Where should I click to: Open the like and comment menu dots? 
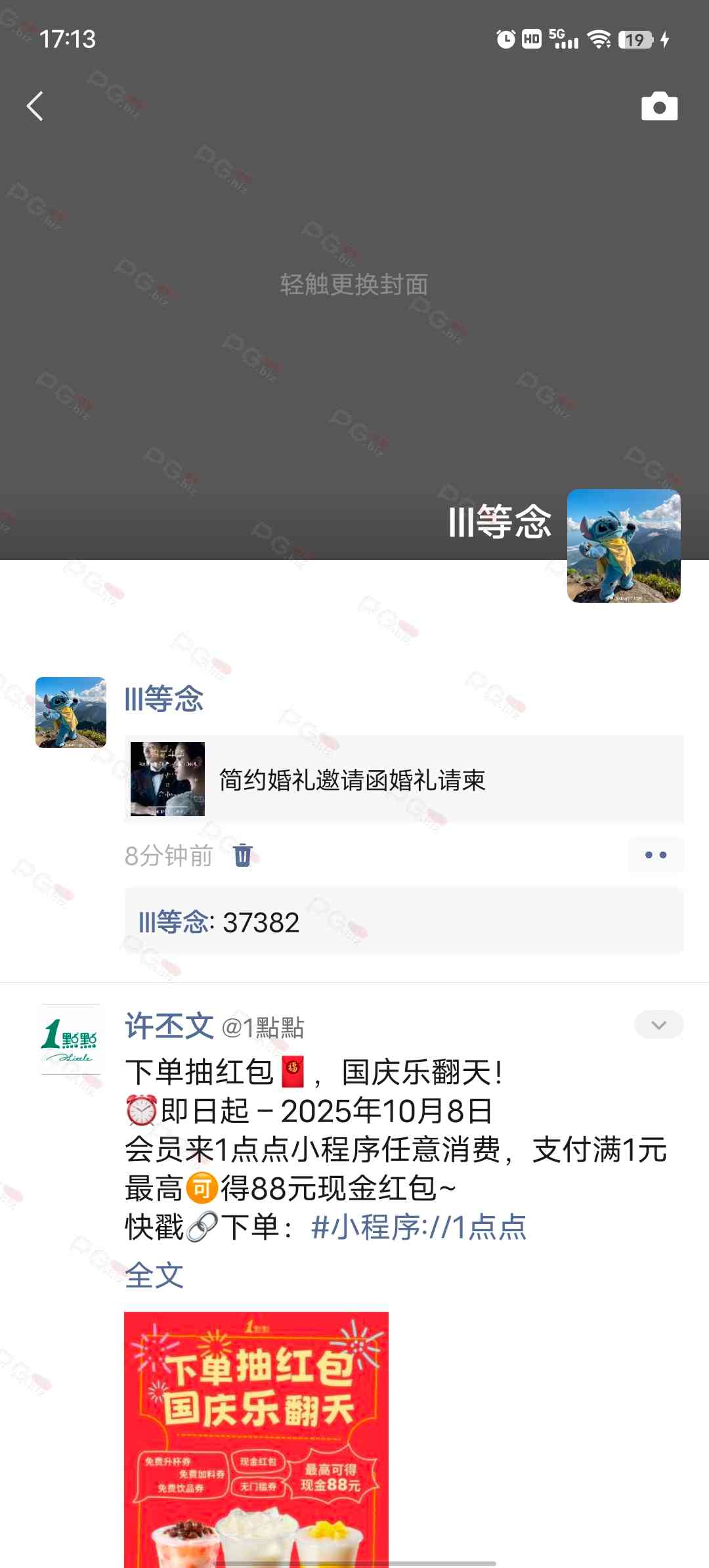click(655, 855)
